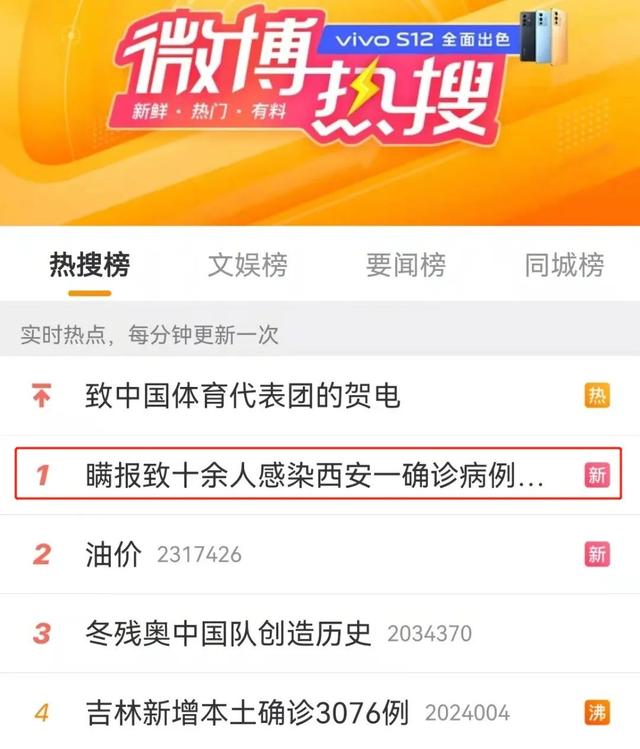Open the 同城榜 tab
Viewport: 640px width, 749px height.
(564, 265)
